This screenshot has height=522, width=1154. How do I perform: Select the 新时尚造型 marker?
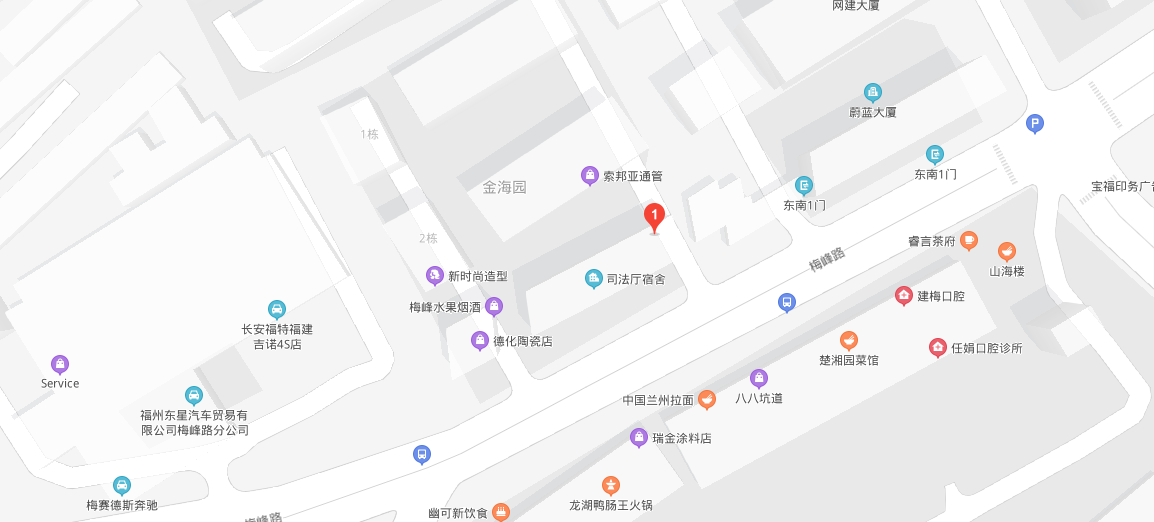(x=434, y=275)
